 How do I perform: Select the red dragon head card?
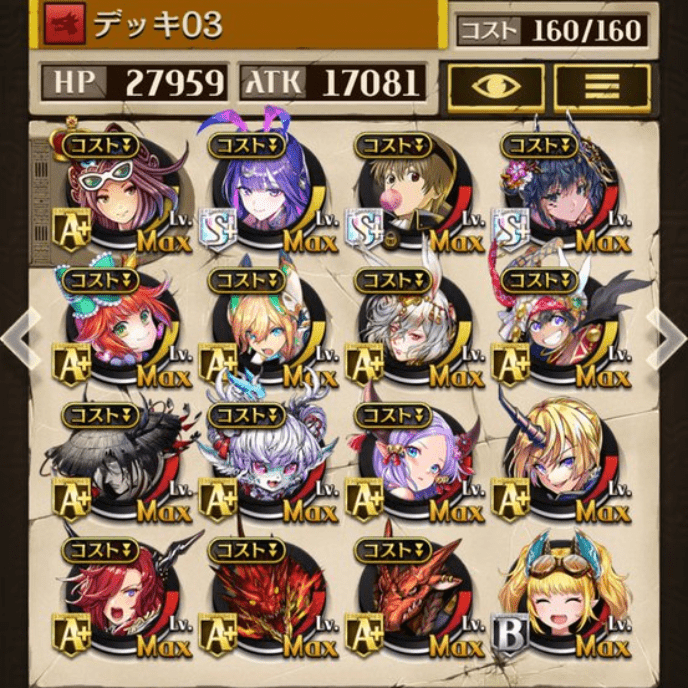tap(413, 600)
